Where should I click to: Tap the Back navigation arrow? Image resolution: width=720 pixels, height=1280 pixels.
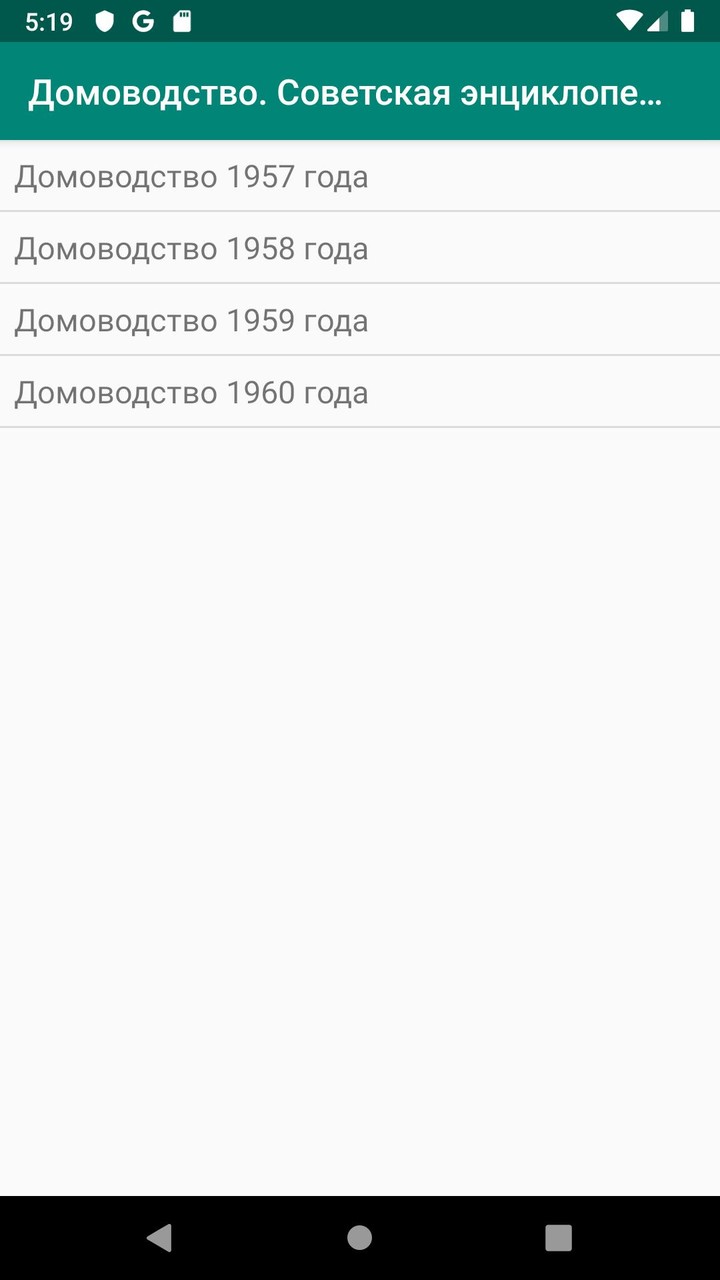[160, 1237]
